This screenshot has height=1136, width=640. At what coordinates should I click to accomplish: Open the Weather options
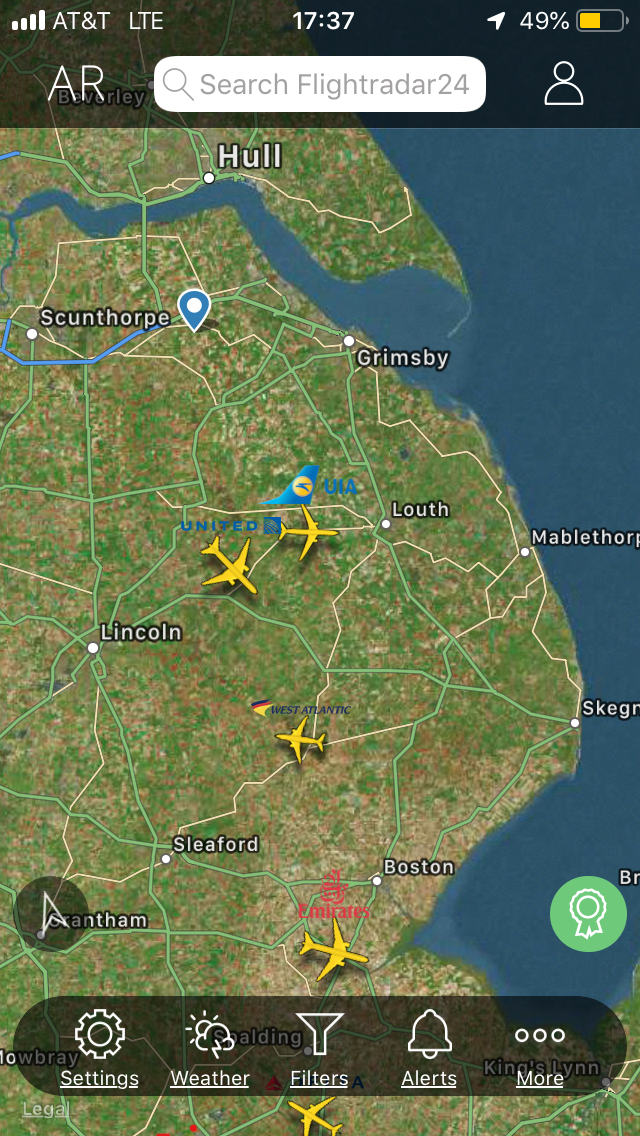(210, 1049)
